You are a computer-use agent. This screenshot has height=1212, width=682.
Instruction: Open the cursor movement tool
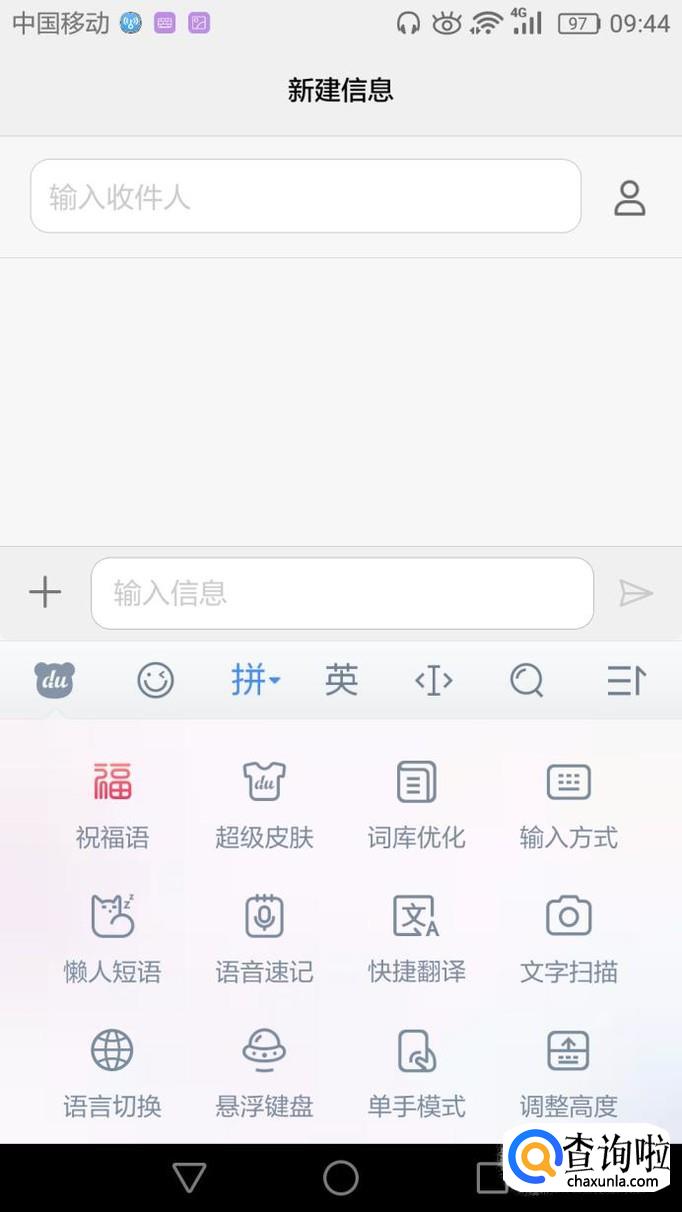433,681
